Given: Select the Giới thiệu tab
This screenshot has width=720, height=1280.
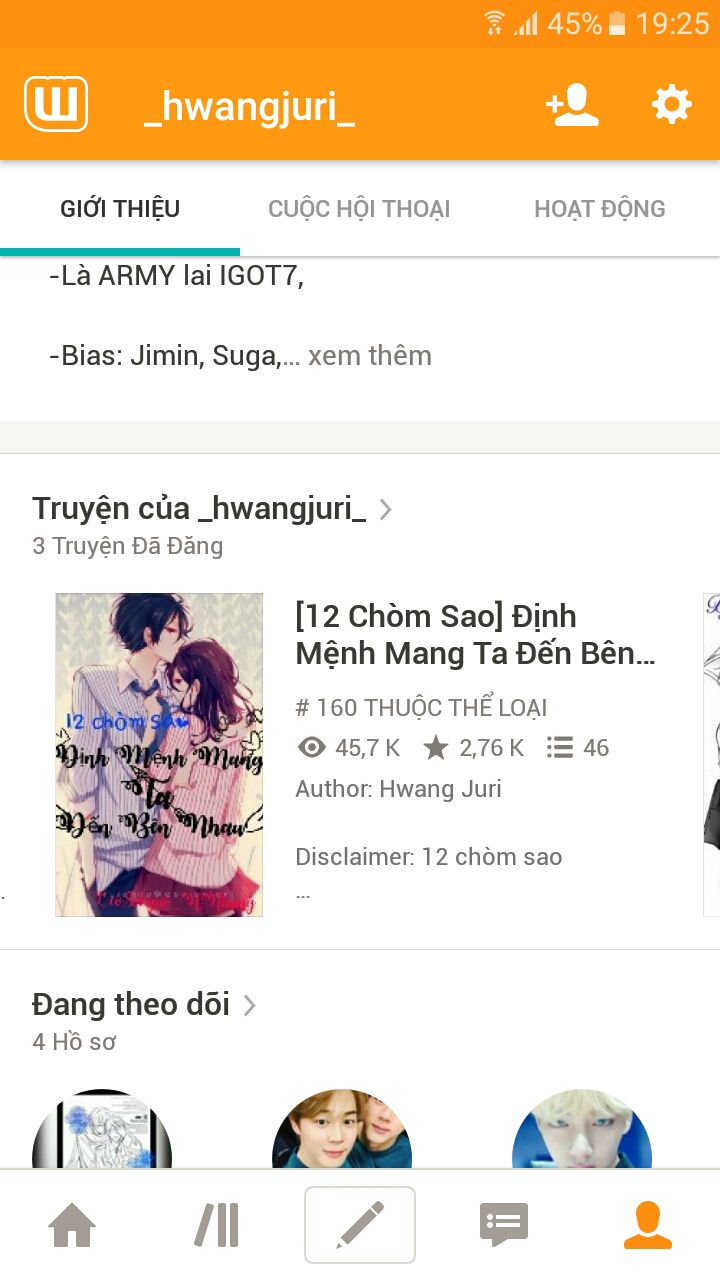Looking at the screenshot, I should click(120, 209).
